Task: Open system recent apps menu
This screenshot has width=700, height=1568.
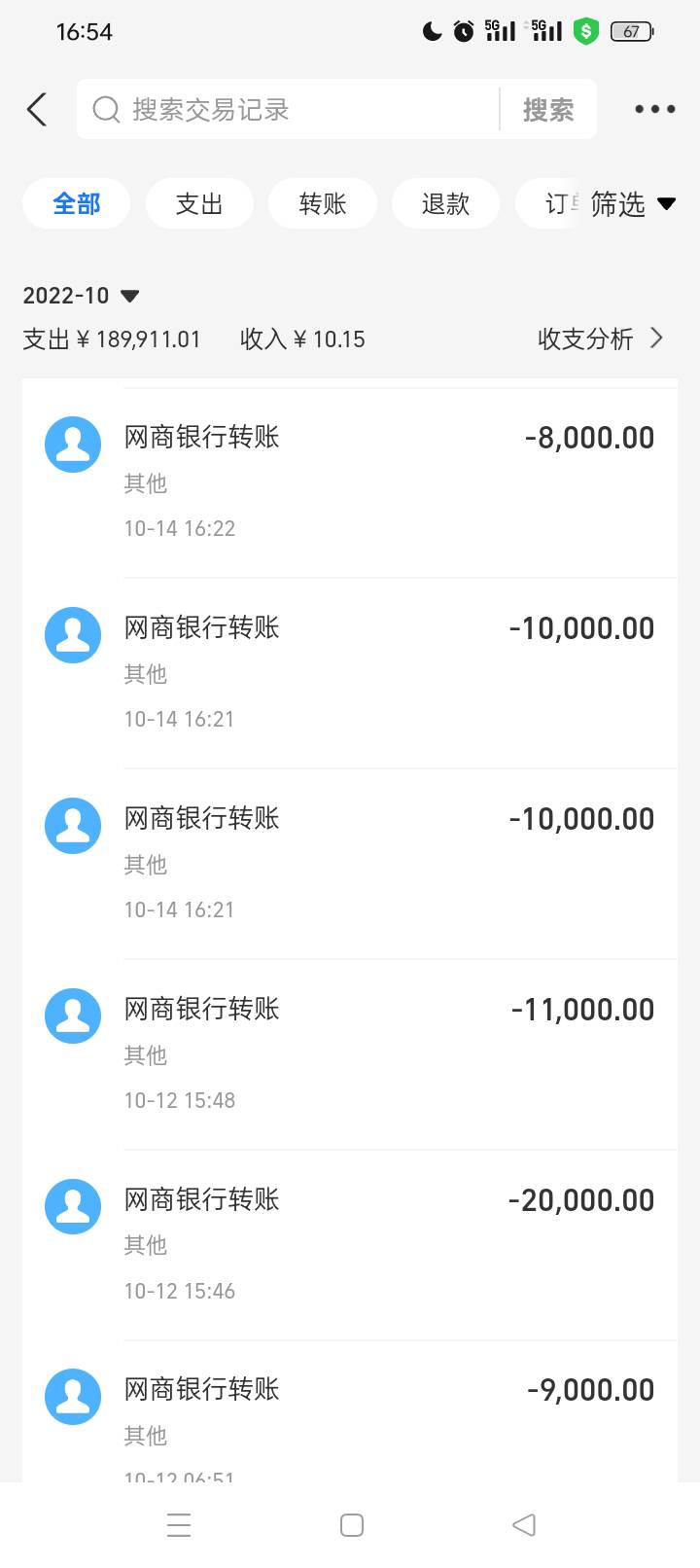Action: click(x=179, y=1524)
